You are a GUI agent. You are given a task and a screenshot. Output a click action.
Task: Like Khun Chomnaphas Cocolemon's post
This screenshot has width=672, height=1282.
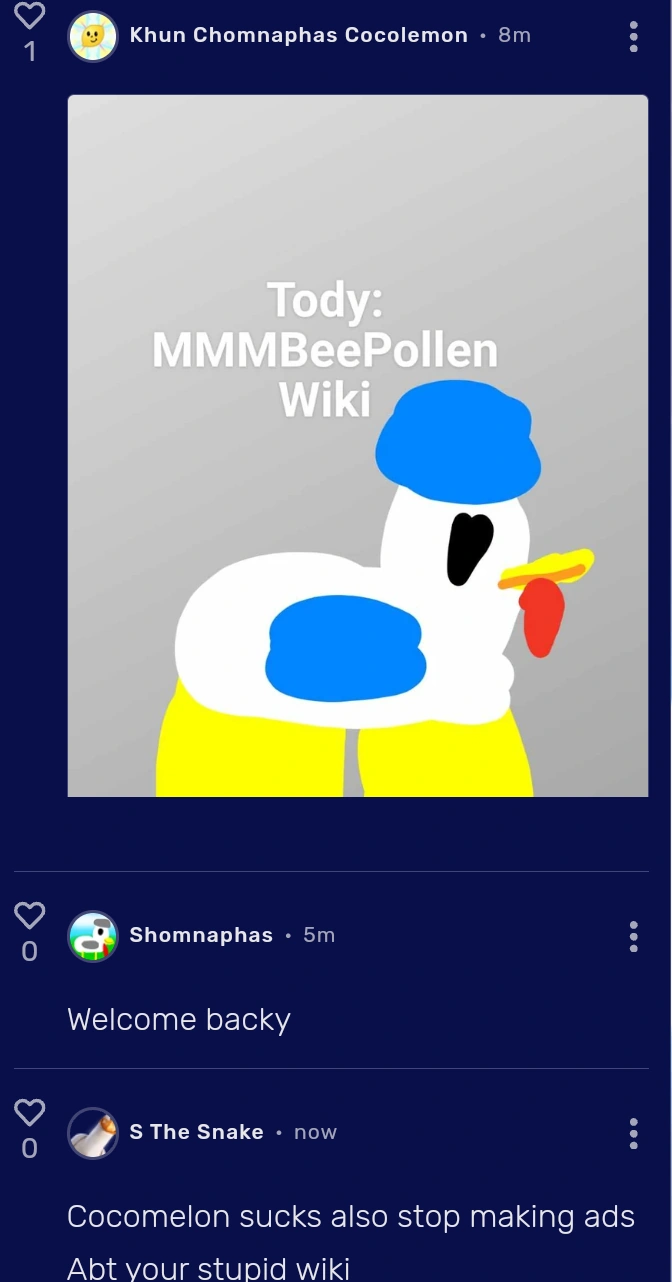30,17
